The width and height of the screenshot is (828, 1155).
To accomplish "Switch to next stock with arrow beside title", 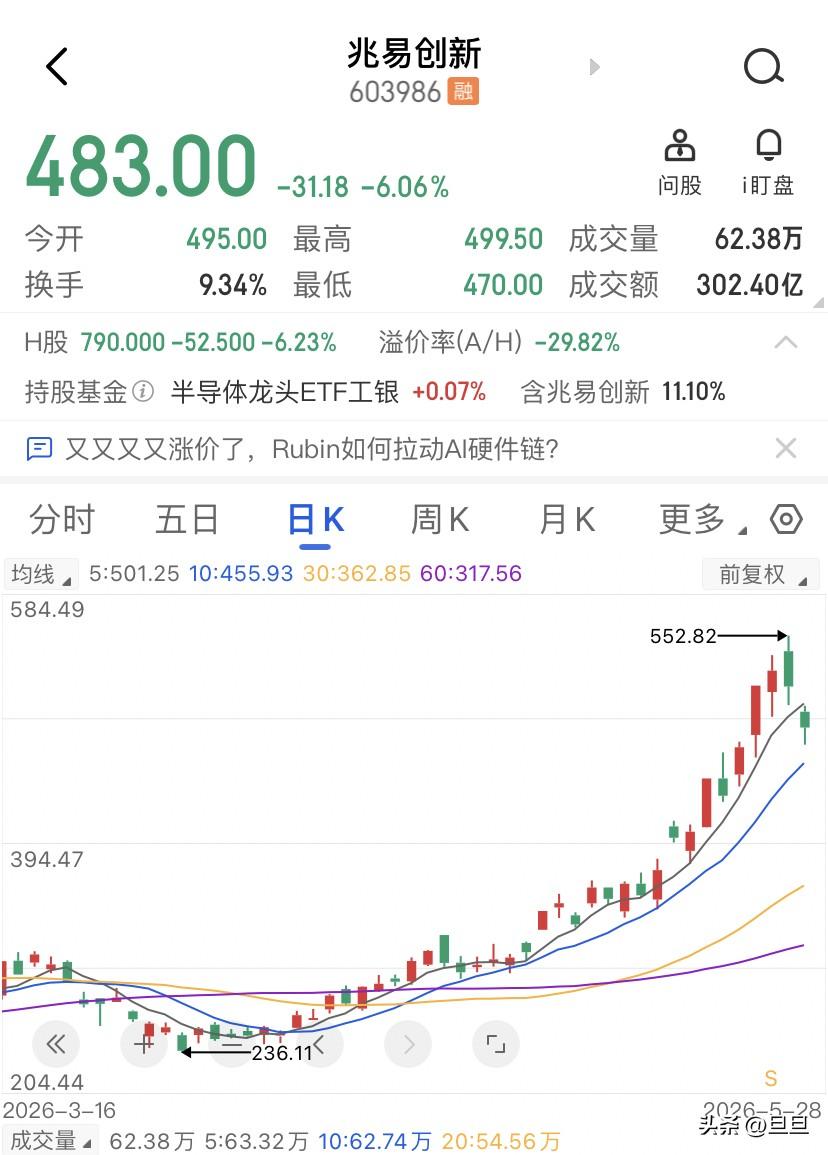I will (594, 68).
